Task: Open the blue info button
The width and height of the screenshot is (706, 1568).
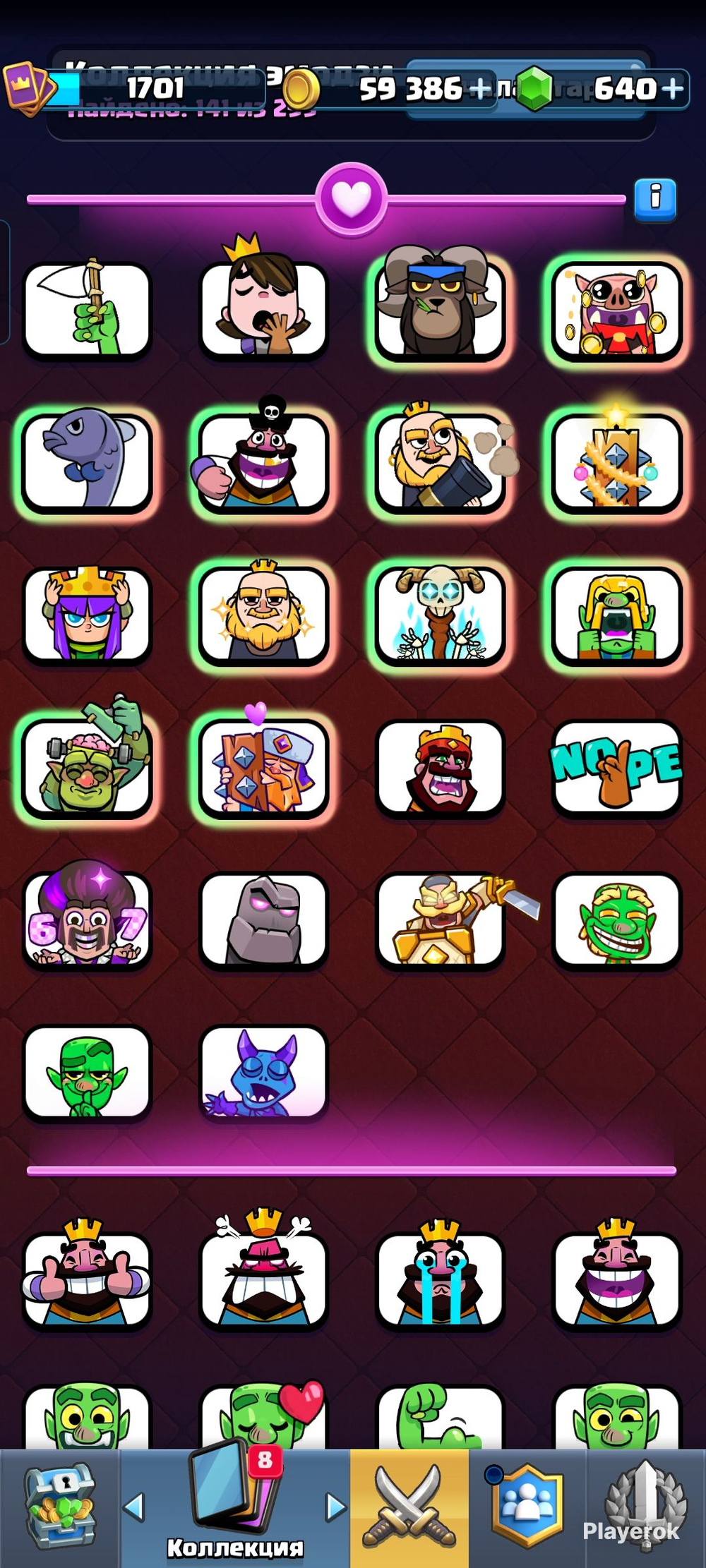Action: (655, 199)
